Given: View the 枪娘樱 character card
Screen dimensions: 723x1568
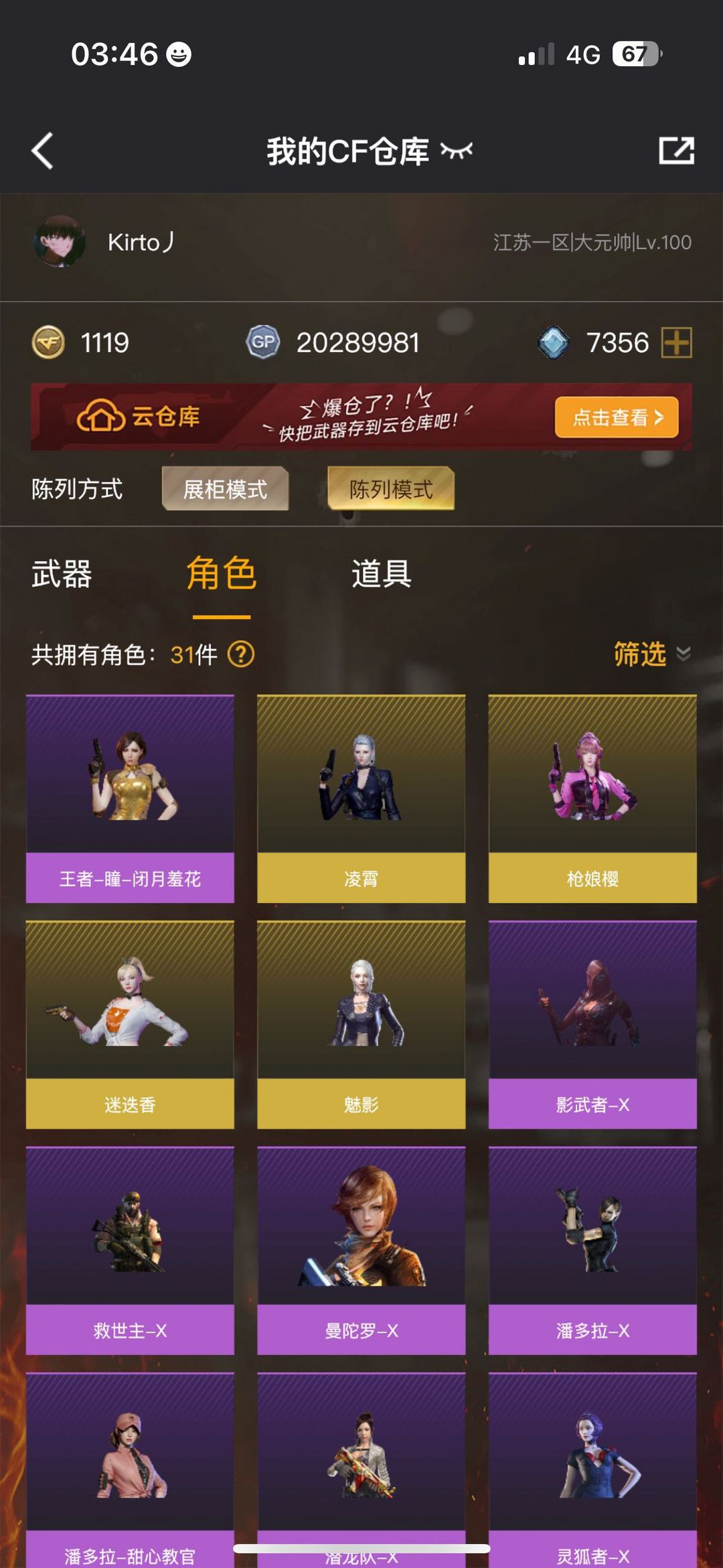Looking at the screenshot, I should 592,799.
